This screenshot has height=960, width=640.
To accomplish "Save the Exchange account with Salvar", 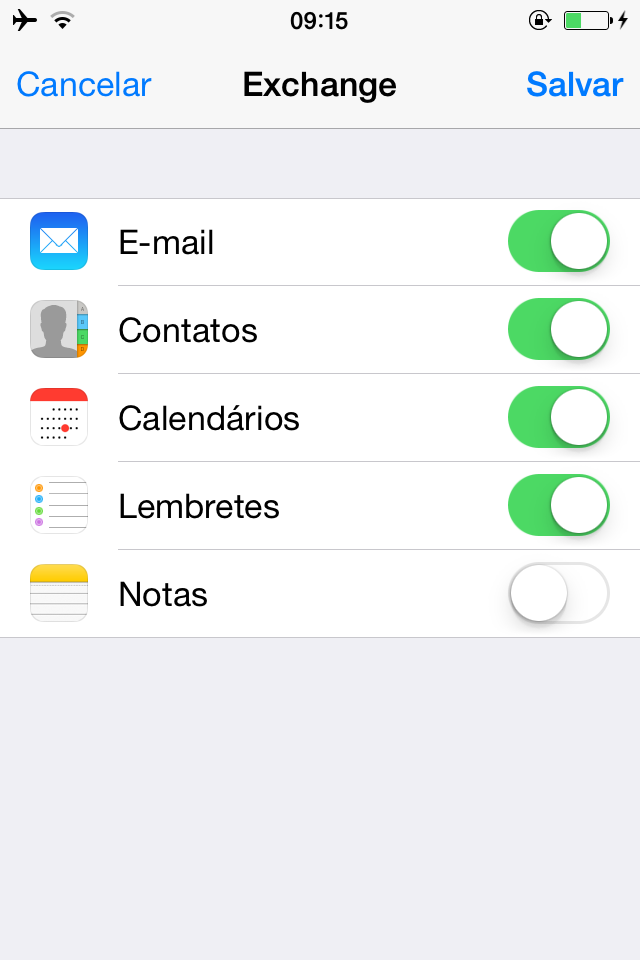I will 574,85.
